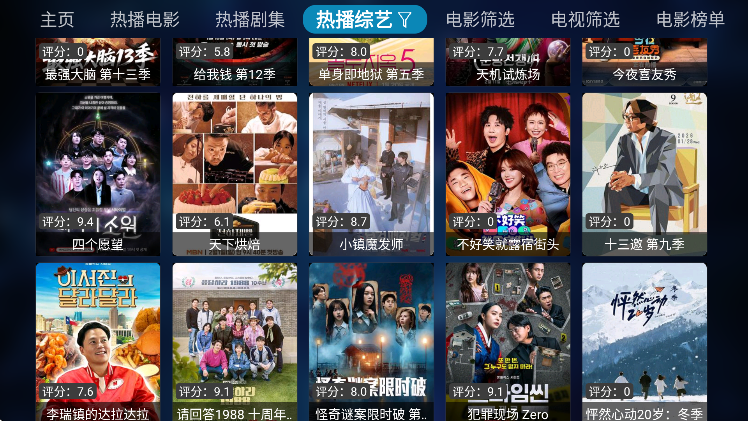The height and width of the screenshot is (421, 748).
Task: Open 单身即地狱 第五季
Action: click(372, 61)
